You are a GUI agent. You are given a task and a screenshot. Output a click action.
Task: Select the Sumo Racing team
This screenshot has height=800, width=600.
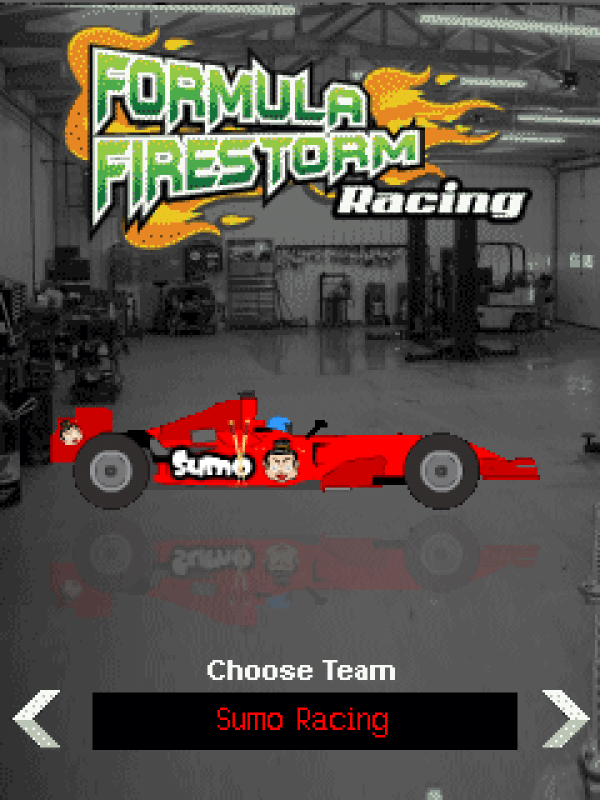point(304,720)
